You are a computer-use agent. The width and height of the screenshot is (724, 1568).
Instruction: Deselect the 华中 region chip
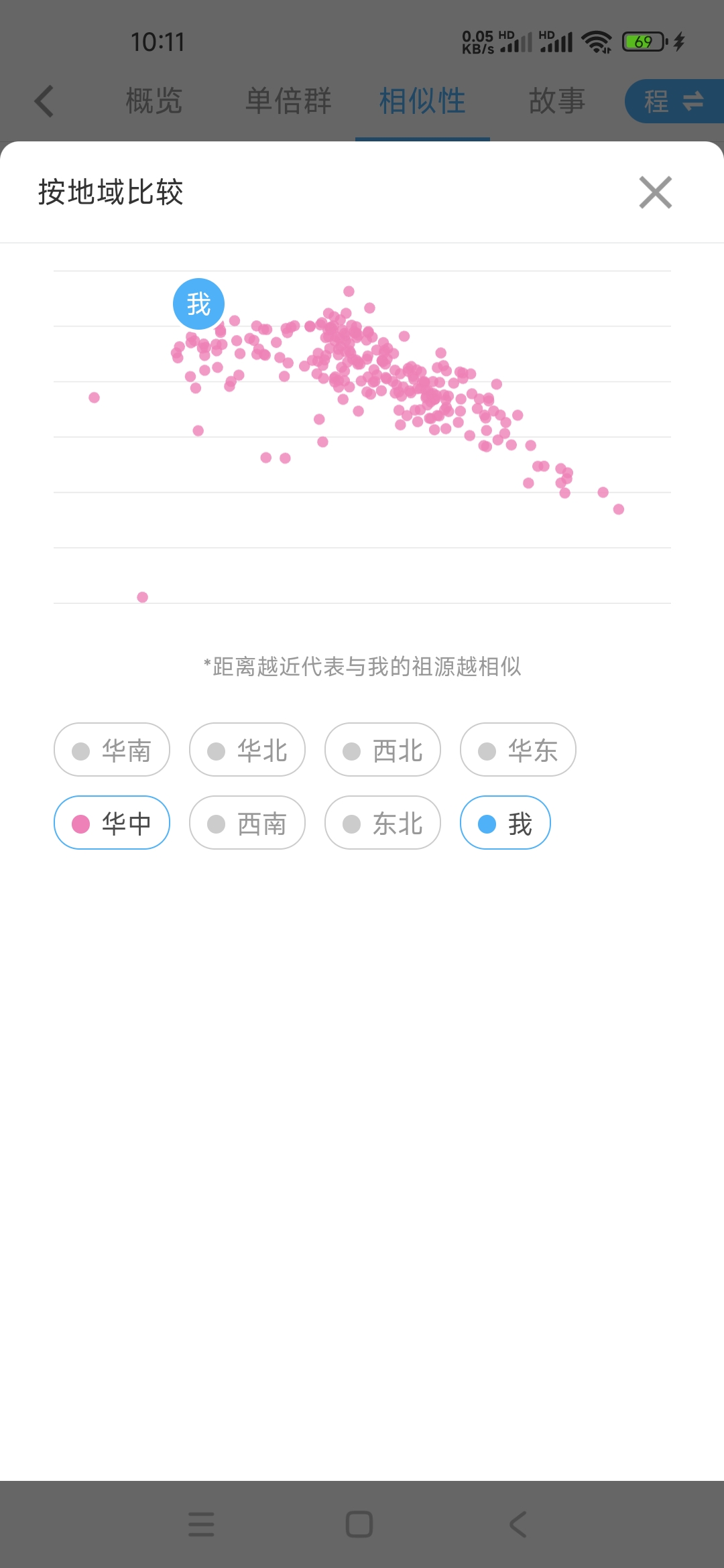pyautogui.click(x=112, y=823)
